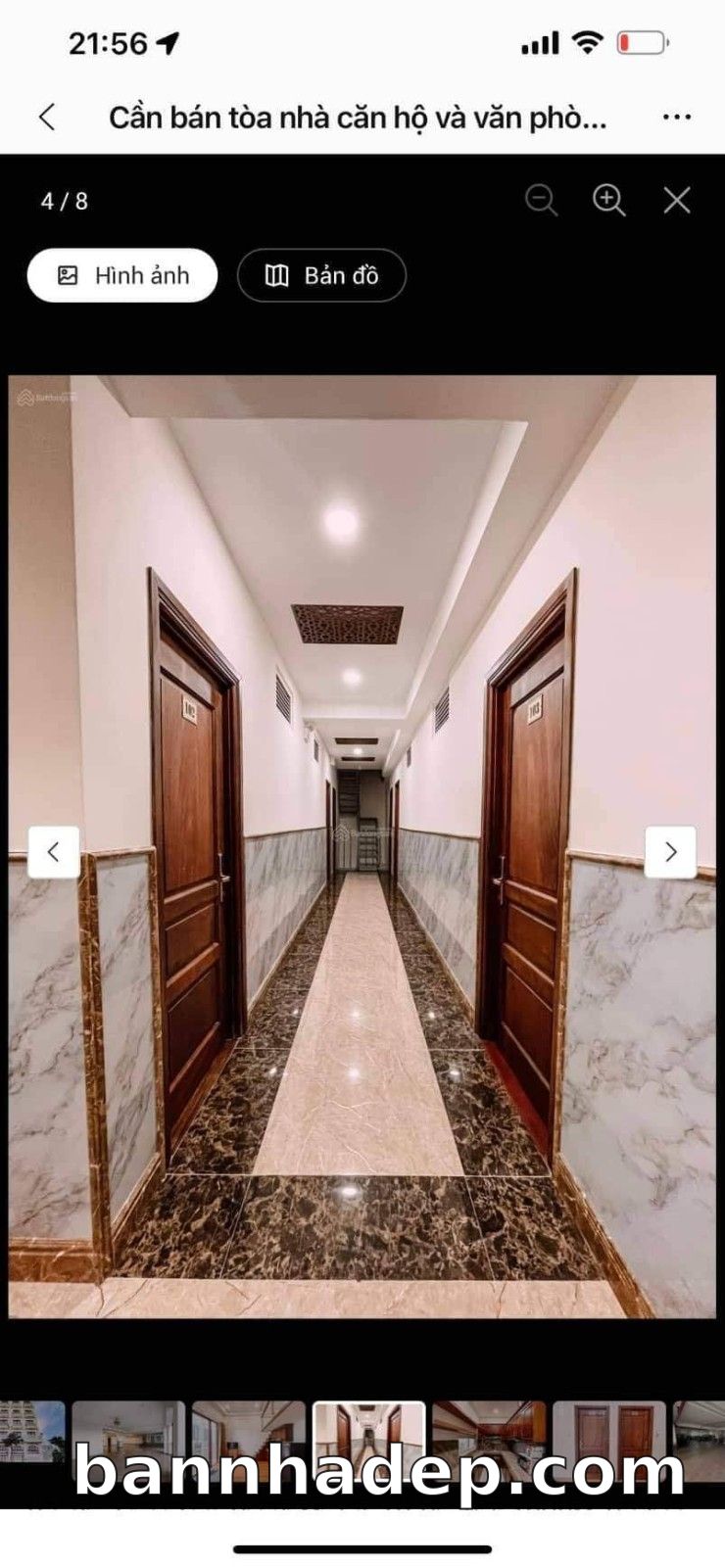
Task: Zoom in on the photo
Action: pyautogui.click(x=608, y=201)
